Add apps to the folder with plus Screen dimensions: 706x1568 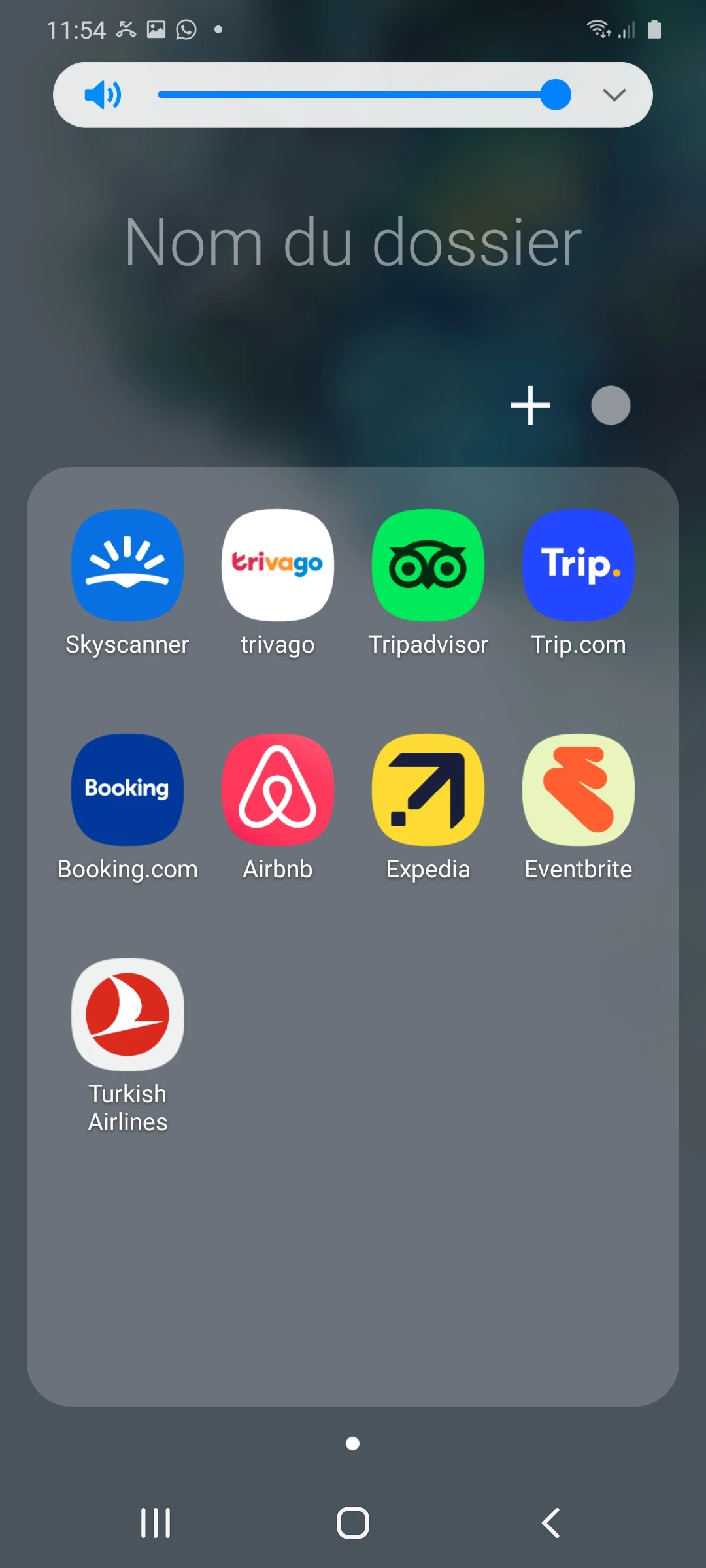tap(530, 406)
